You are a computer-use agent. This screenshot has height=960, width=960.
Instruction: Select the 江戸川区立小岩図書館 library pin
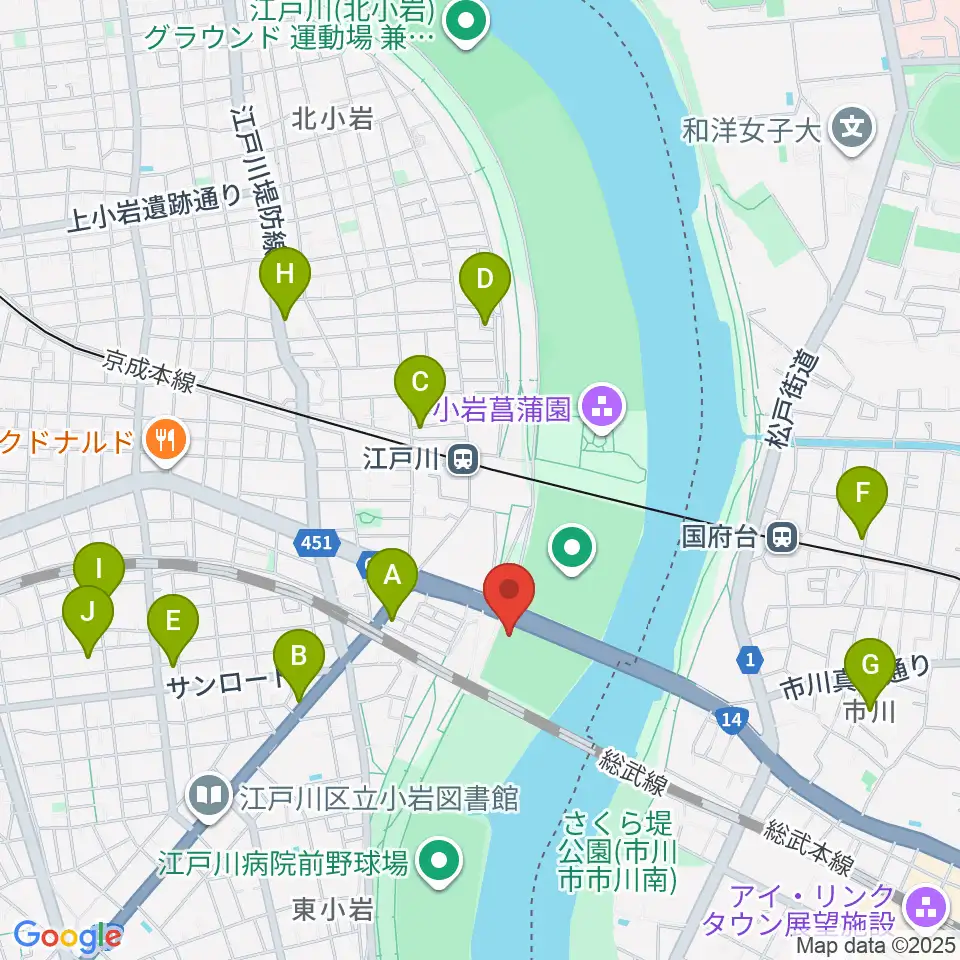[209, 797]
